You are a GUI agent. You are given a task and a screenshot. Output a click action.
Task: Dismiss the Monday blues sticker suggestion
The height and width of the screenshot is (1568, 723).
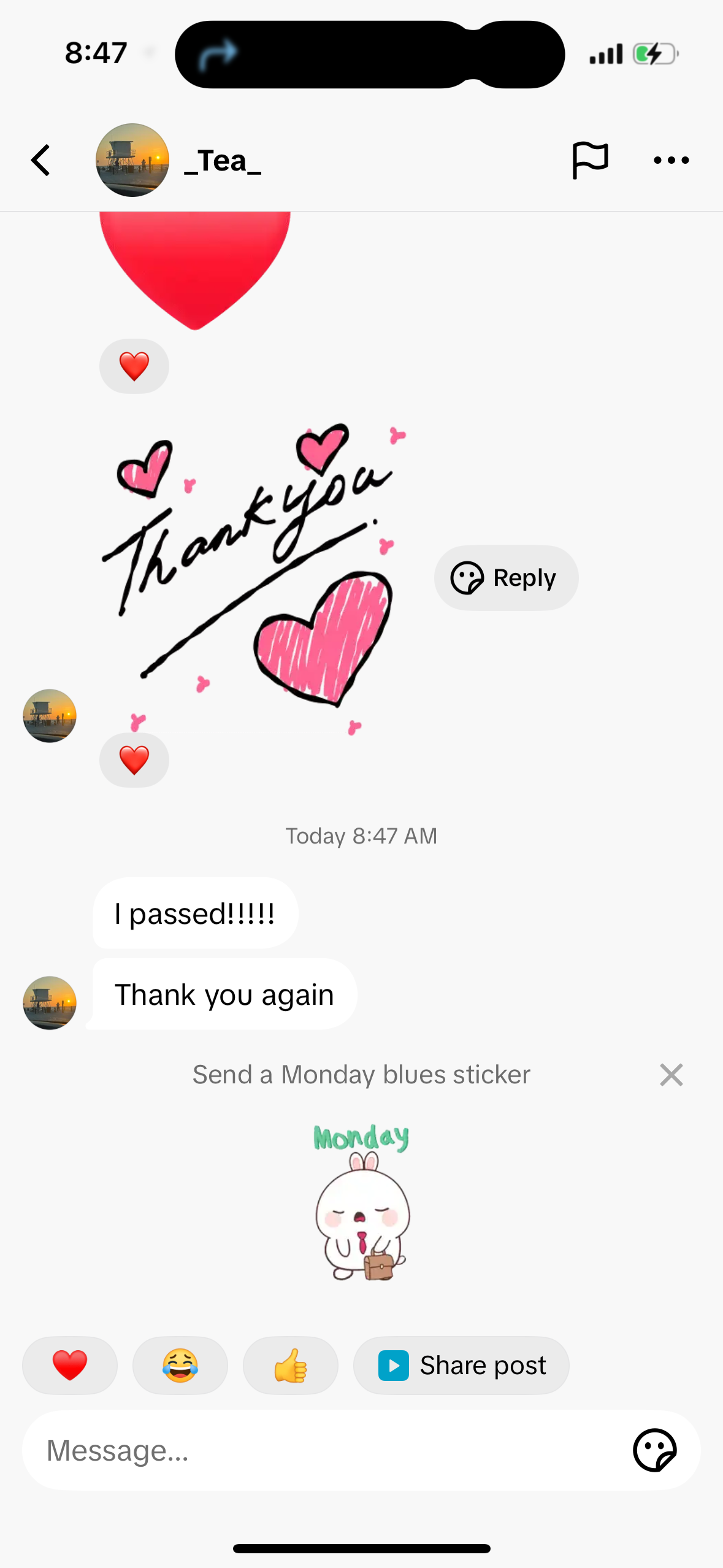pos(671,1075)
